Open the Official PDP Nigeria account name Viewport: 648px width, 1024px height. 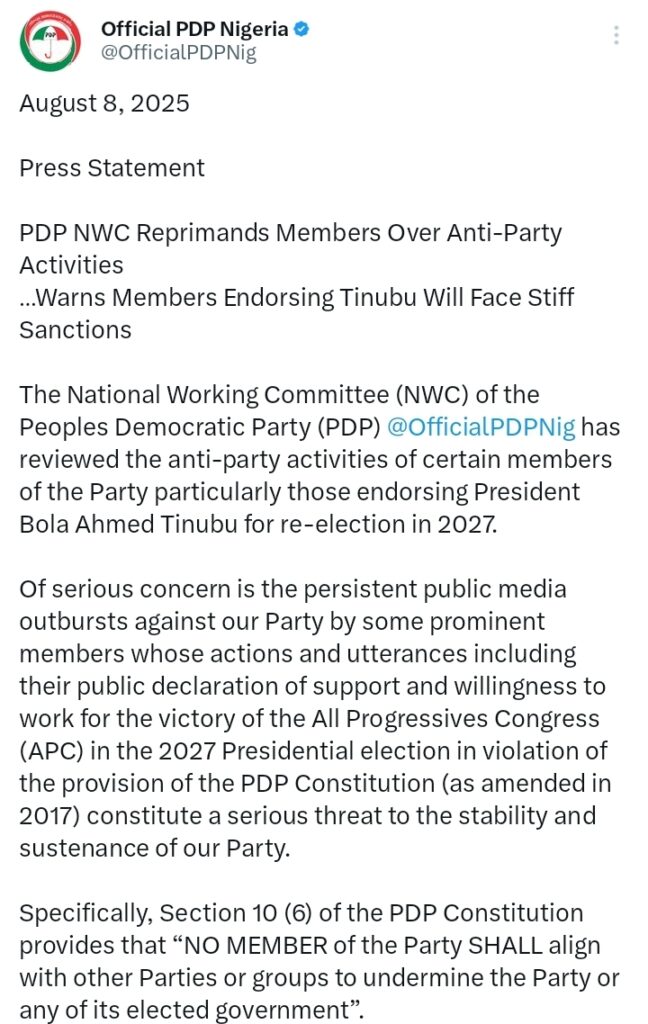(x=194, y=29)
